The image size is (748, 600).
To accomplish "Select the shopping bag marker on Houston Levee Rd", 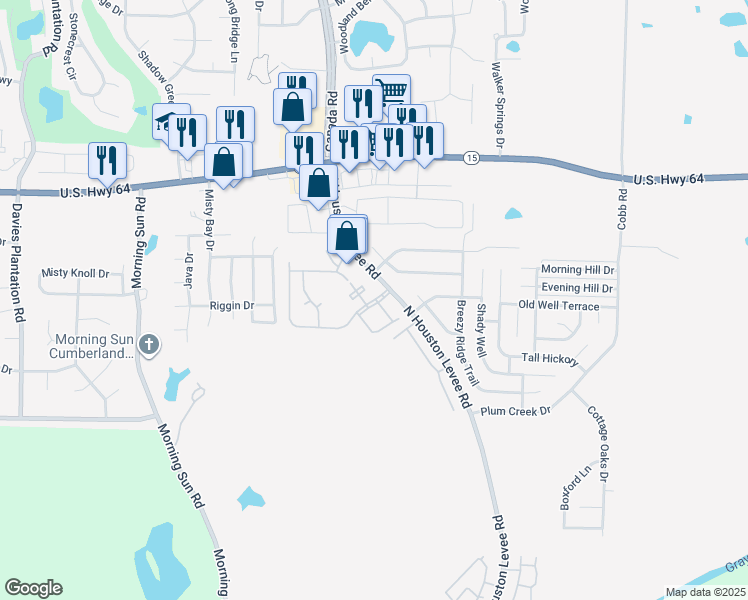I will [x=347, y=236].
